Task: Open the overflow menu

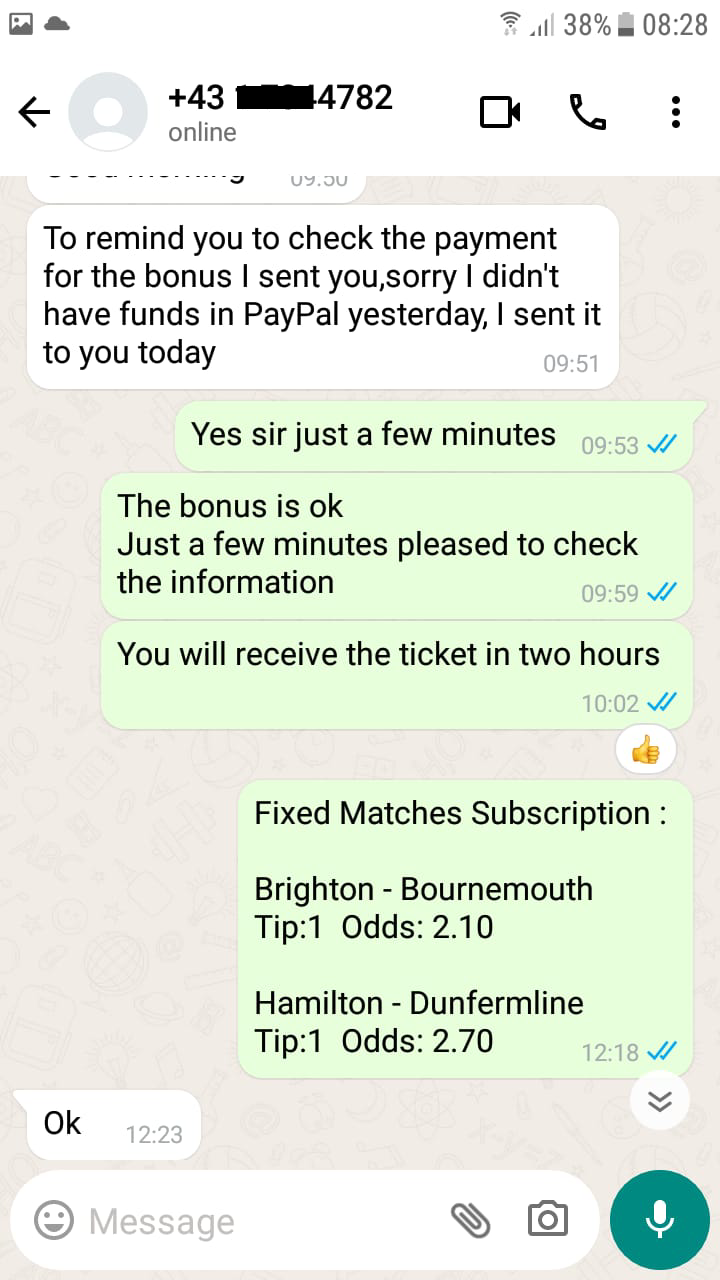Action: tap(676, 112)
